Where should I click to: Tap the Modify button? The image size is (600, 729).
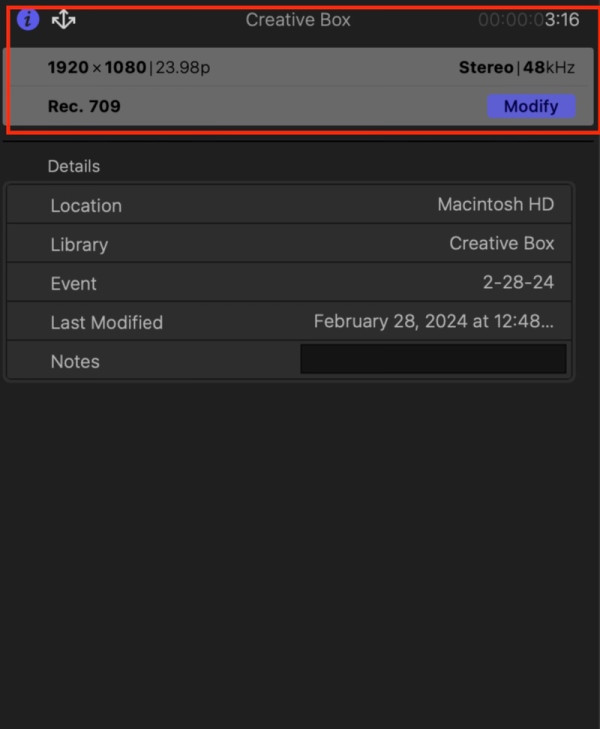530,106
